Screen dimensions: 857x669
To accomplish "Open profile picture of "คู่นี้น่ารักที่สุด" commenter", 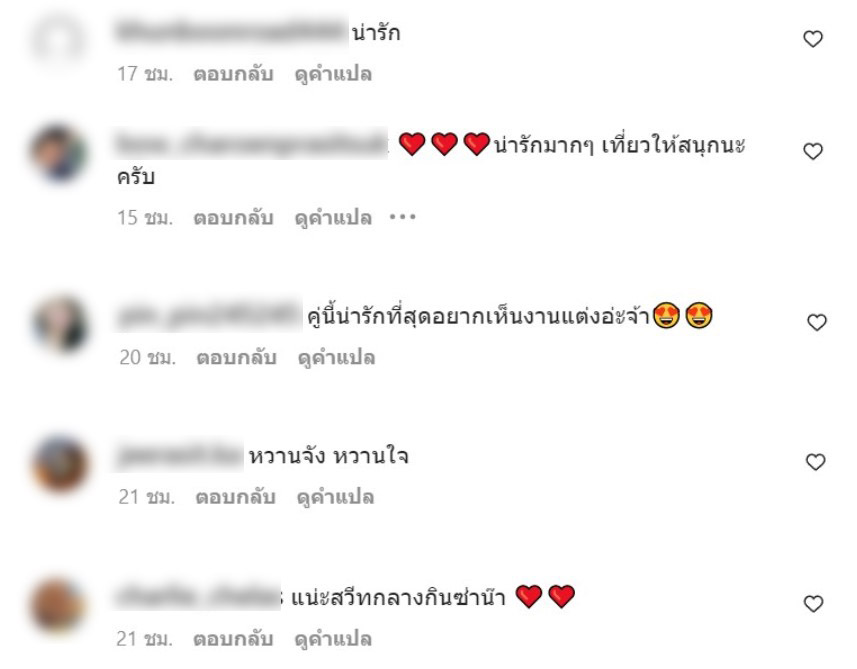I will [60, 324].
